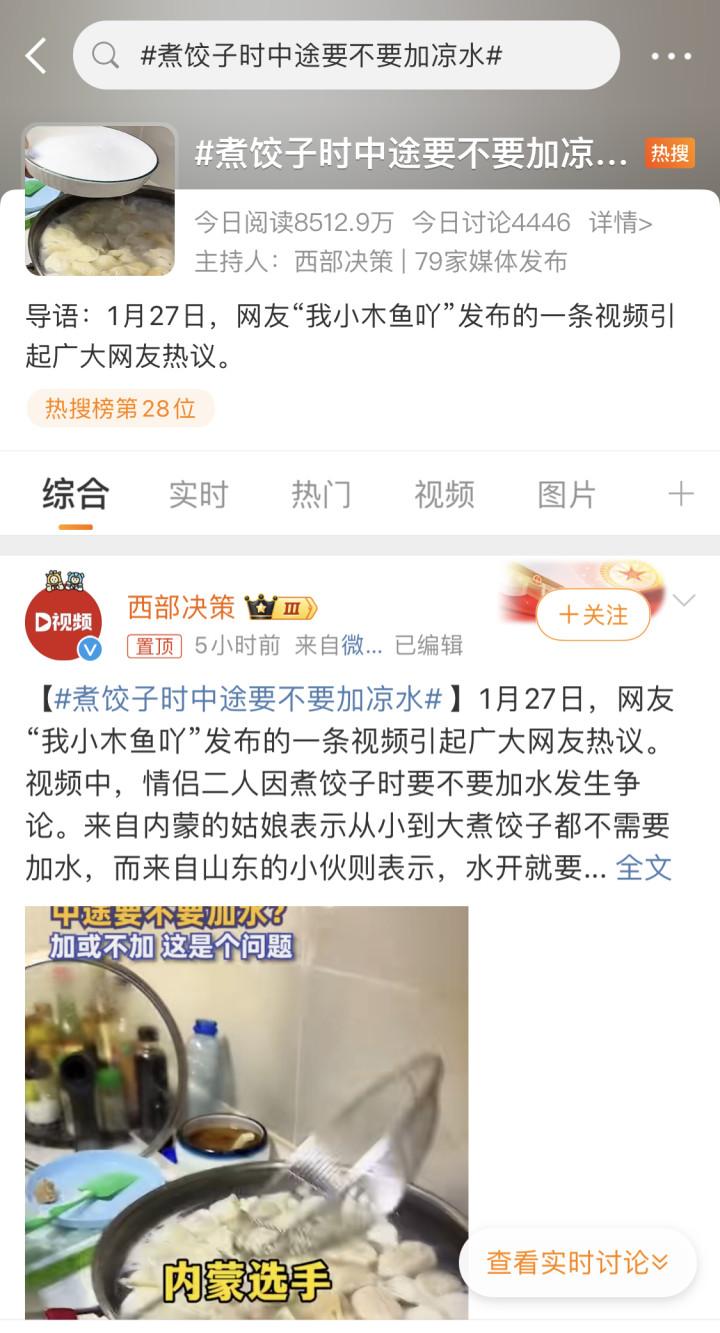Open 查看实时讨论 floating button
The image size is (720, 1333).
tap(577, 1263)
